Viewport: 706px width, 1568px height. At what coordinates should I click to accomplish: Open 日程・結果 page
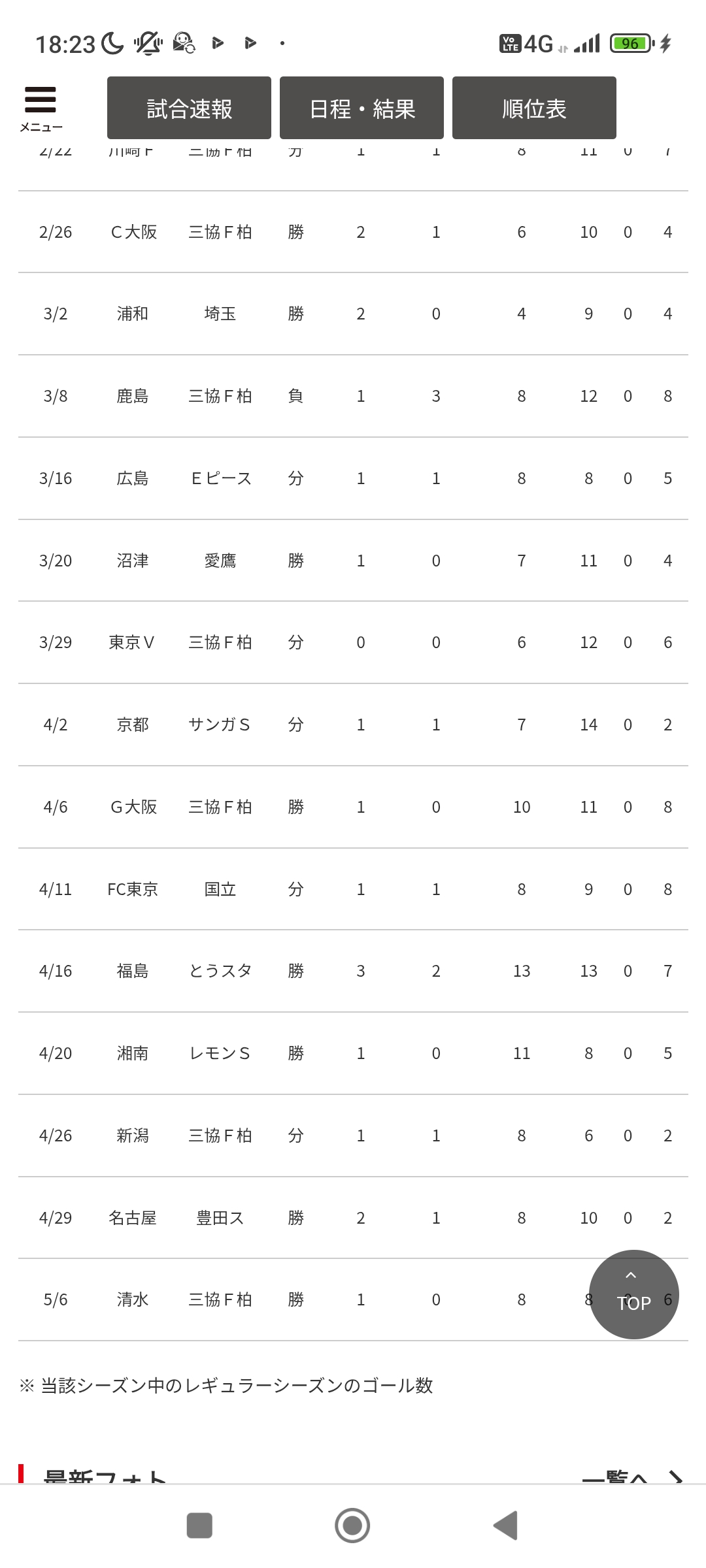tap(361, 108)
